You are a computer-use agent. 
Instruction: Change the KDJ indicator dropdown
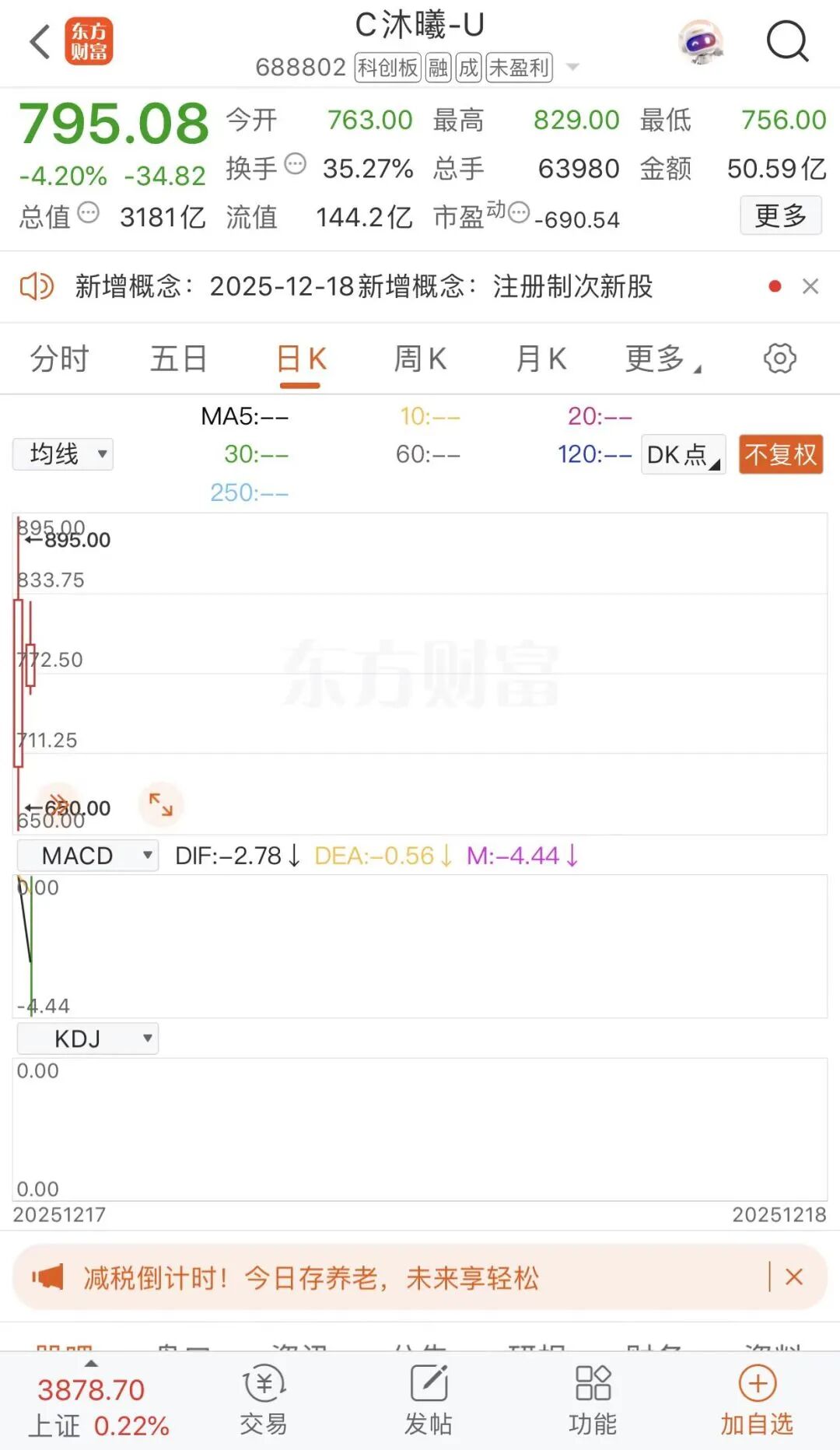[x=88, y=1038]
